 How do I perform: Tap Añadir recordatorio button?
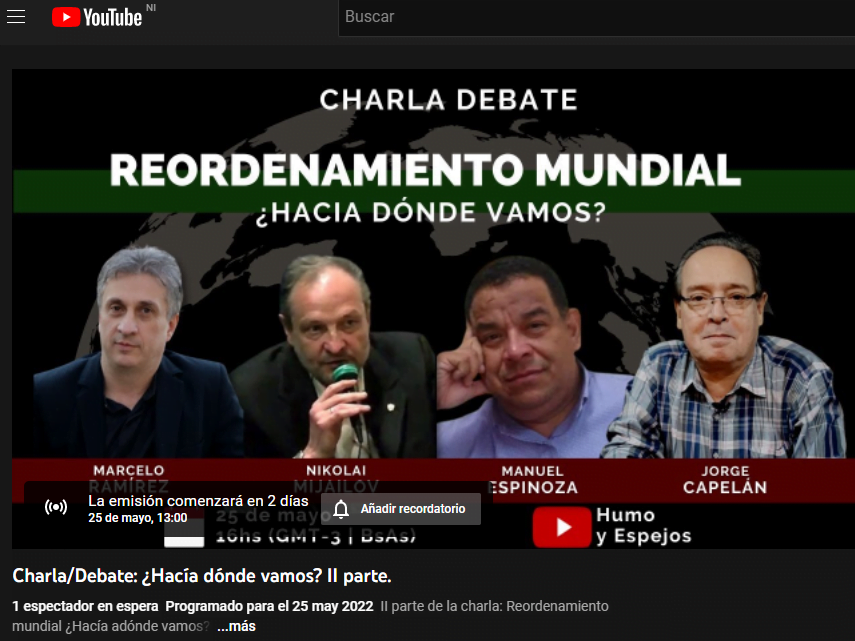(x=400, y=509)
